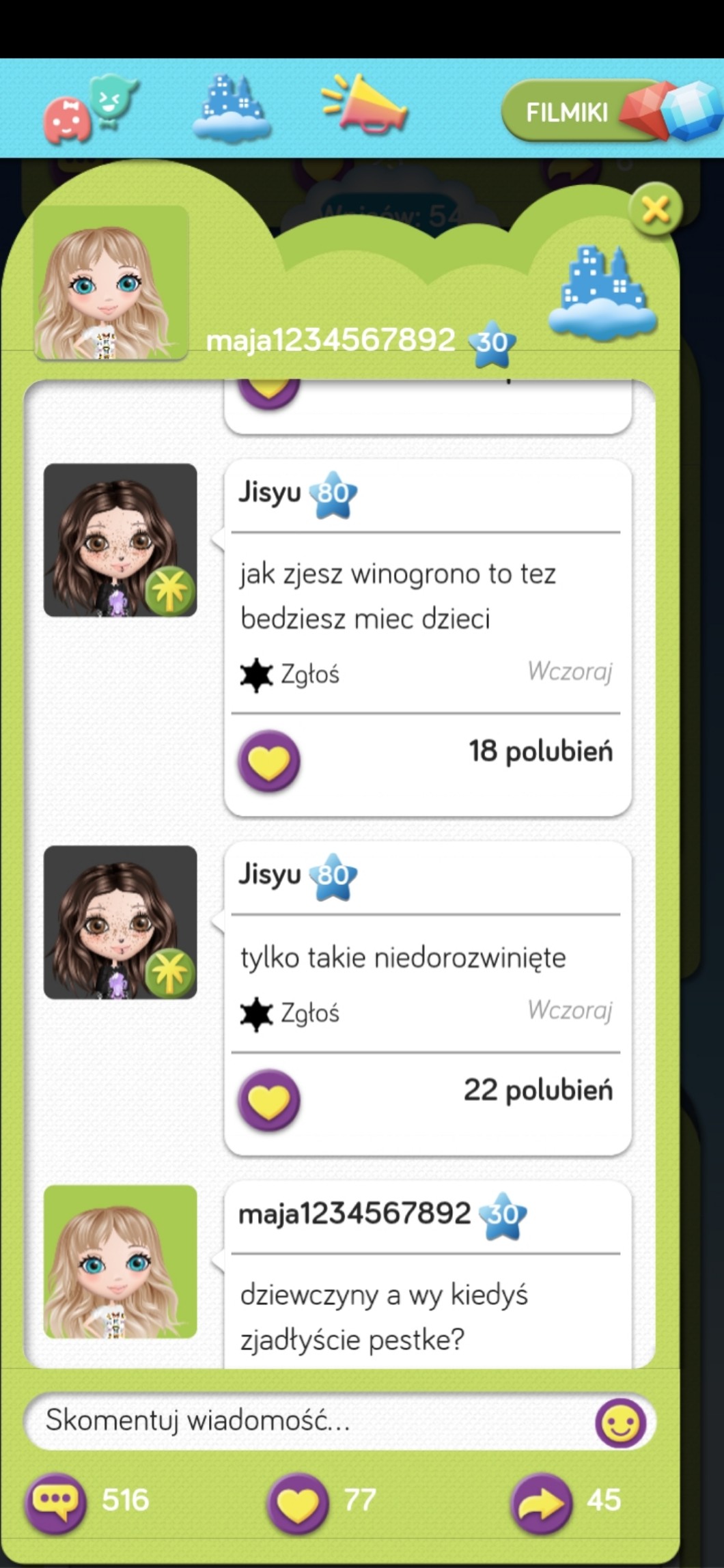Open Jisyu's avatar on the winogrono comment
The width and height of the screenshot is (724, 1568).
click(x=120, y=540)
